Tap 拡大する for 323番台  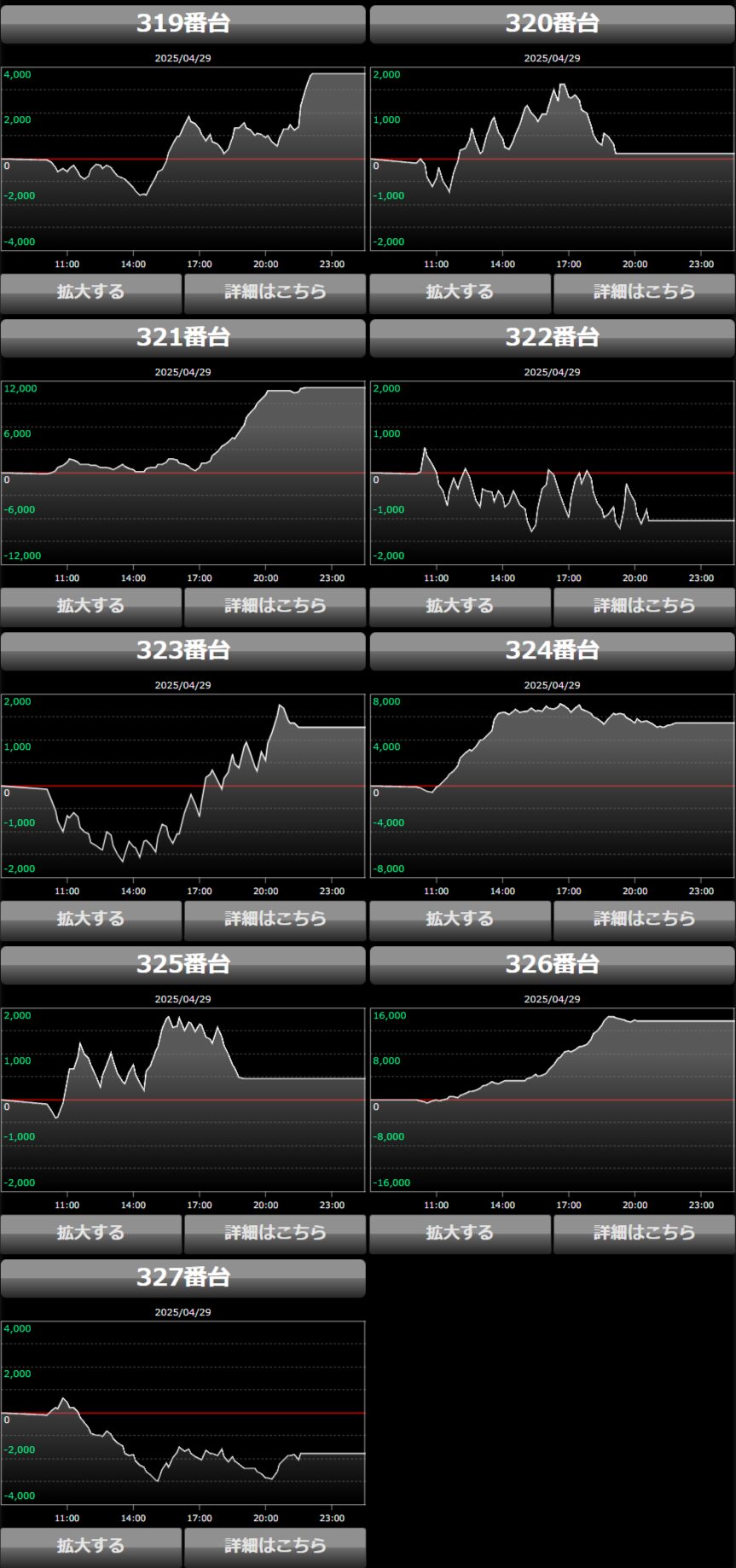click(90, 919)
